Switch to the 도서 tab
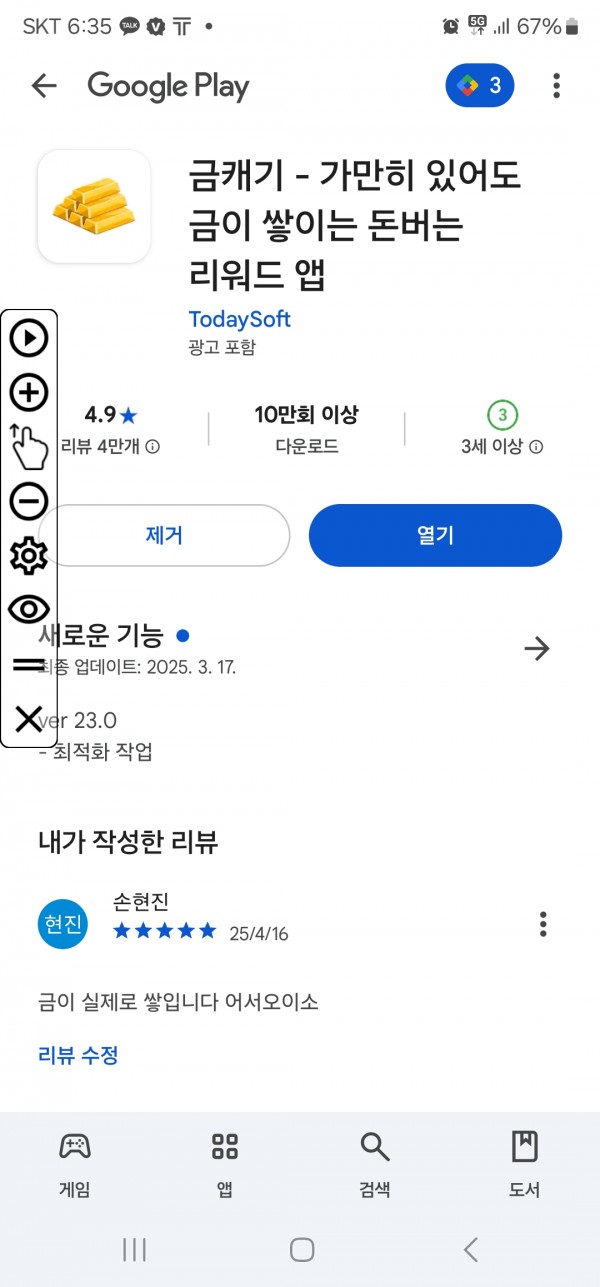The height and width of the screenshot is (1287, 600). [x=525, y=1164]
